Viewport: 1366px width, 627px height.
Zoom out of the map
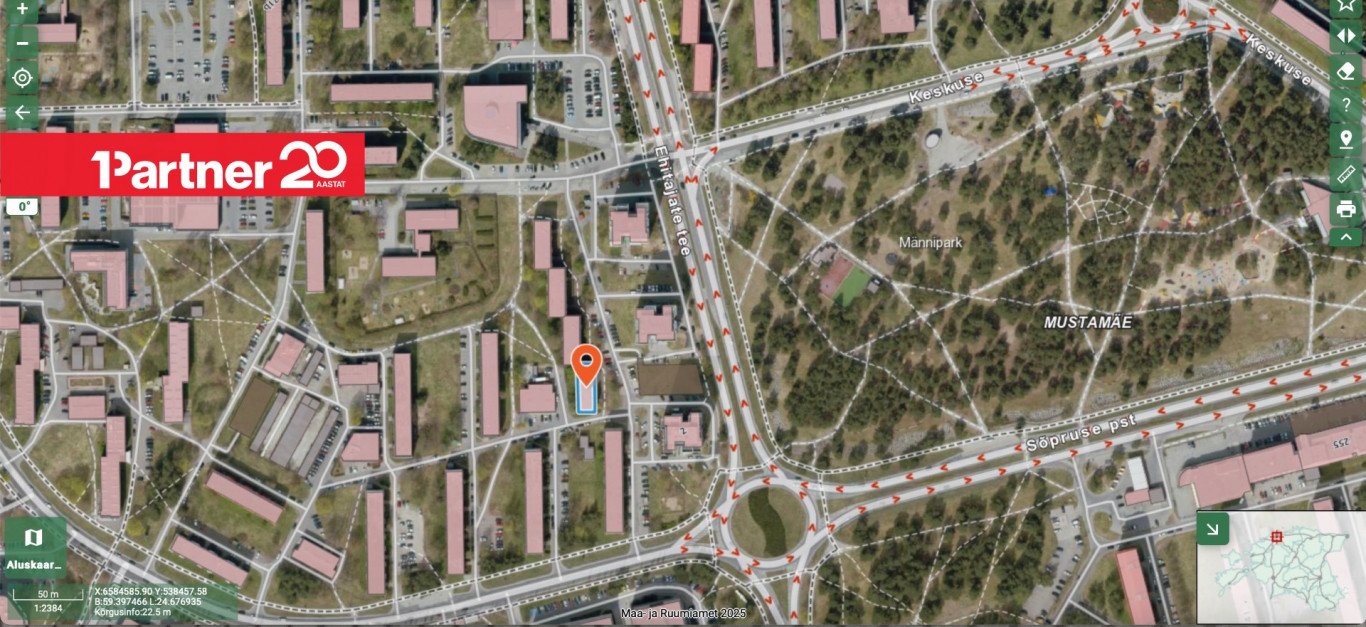pos(22,43)
